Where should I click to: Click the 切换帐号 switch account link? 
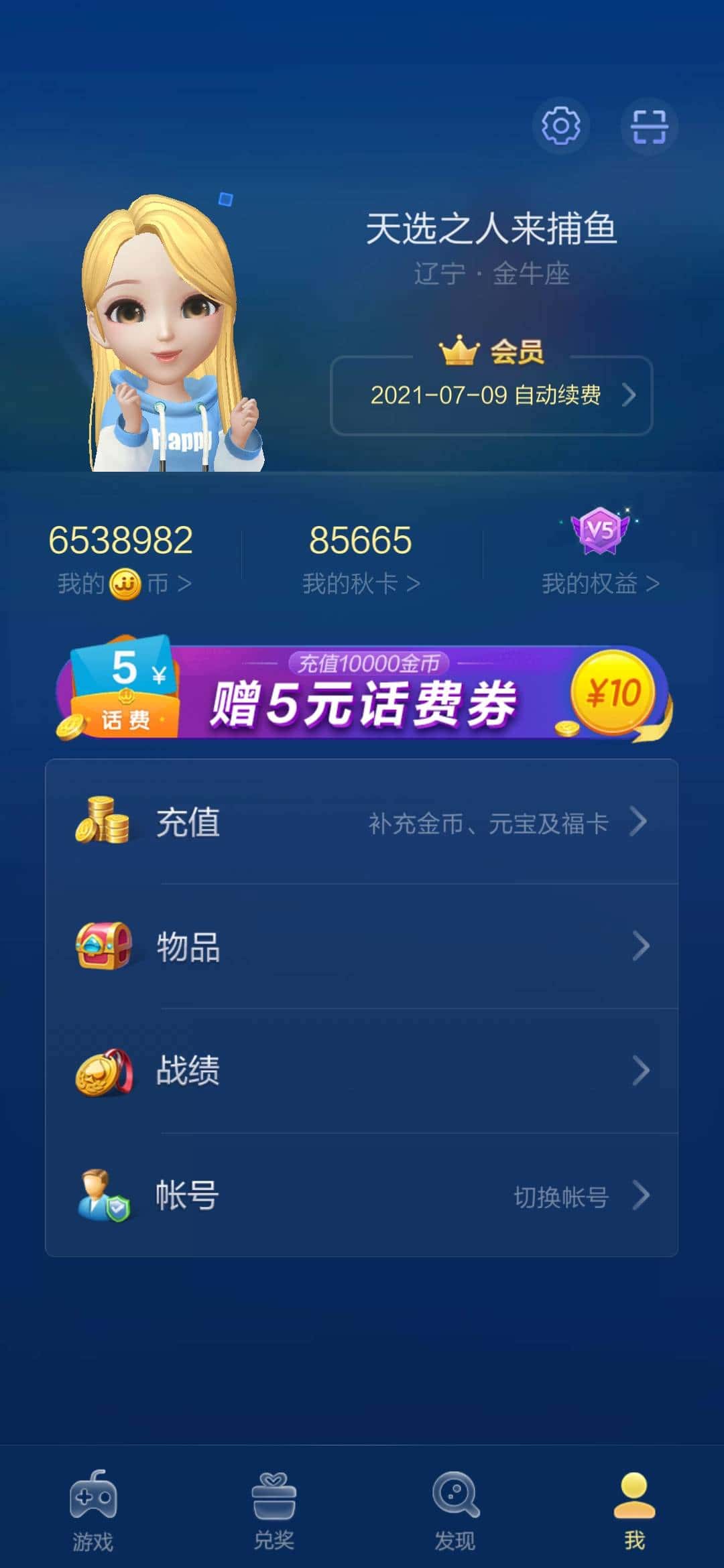point(560,1197)
